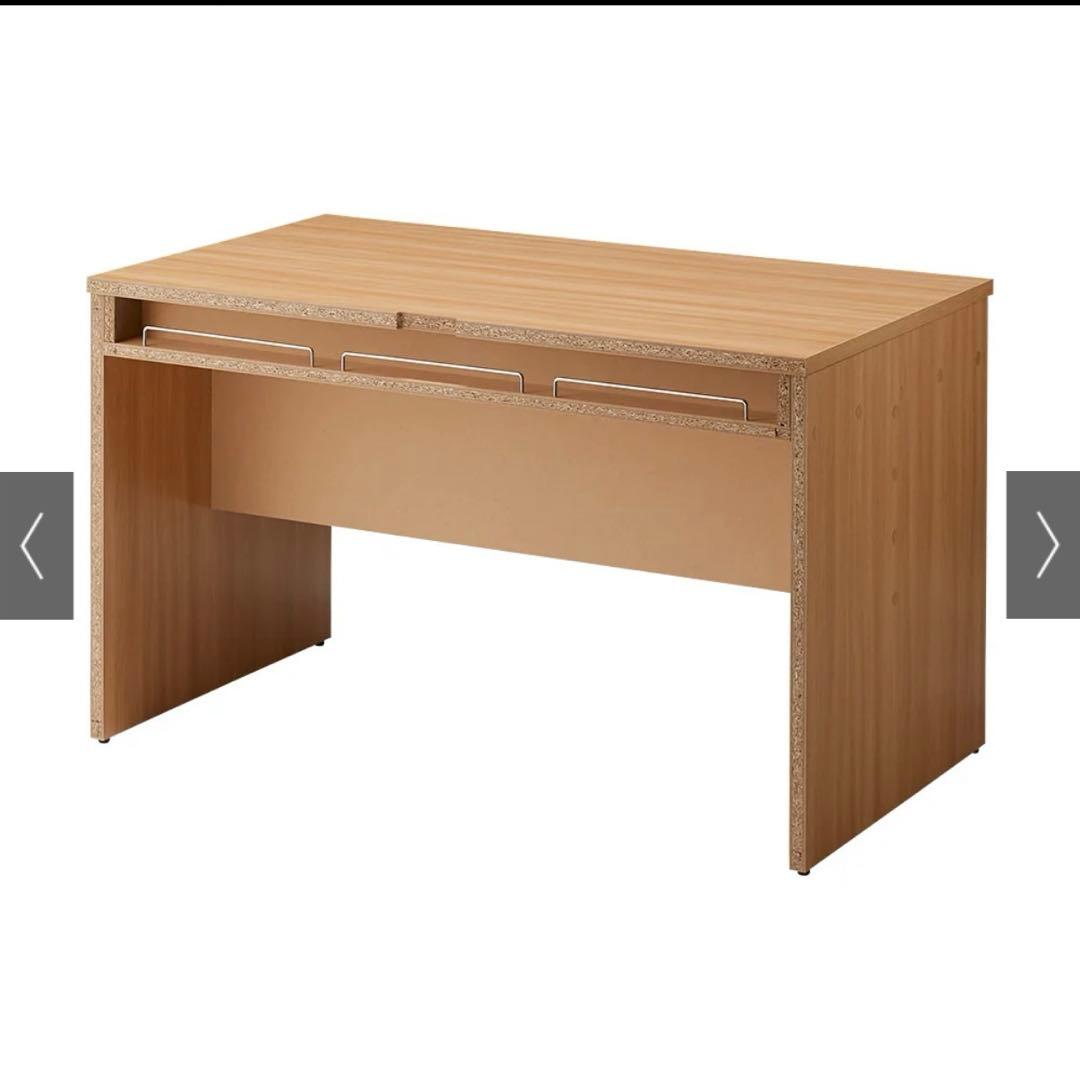Viewport: 1080px width, 1080px height.
Task: Show the next product image
Action: point(1043,545)
